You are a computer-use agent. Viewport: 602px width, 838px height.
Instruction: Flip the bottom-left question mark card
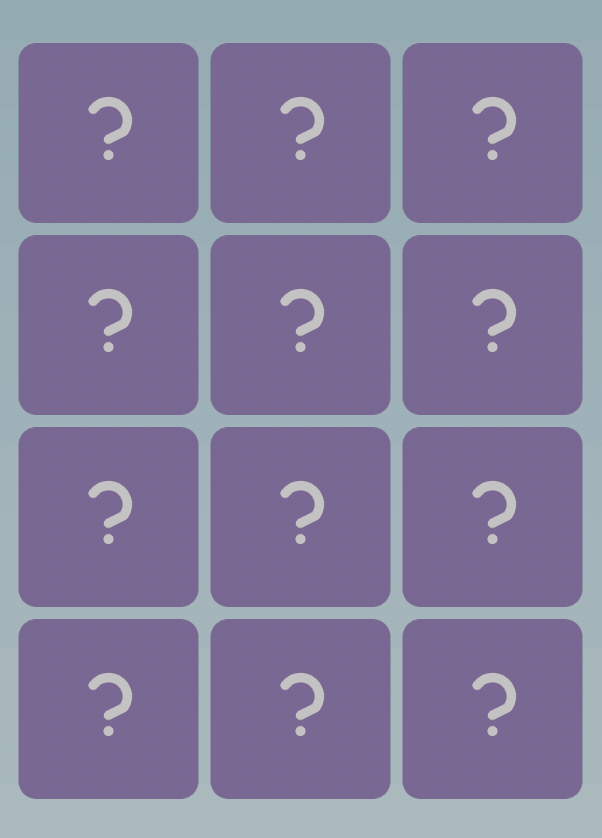click(108, 708)
